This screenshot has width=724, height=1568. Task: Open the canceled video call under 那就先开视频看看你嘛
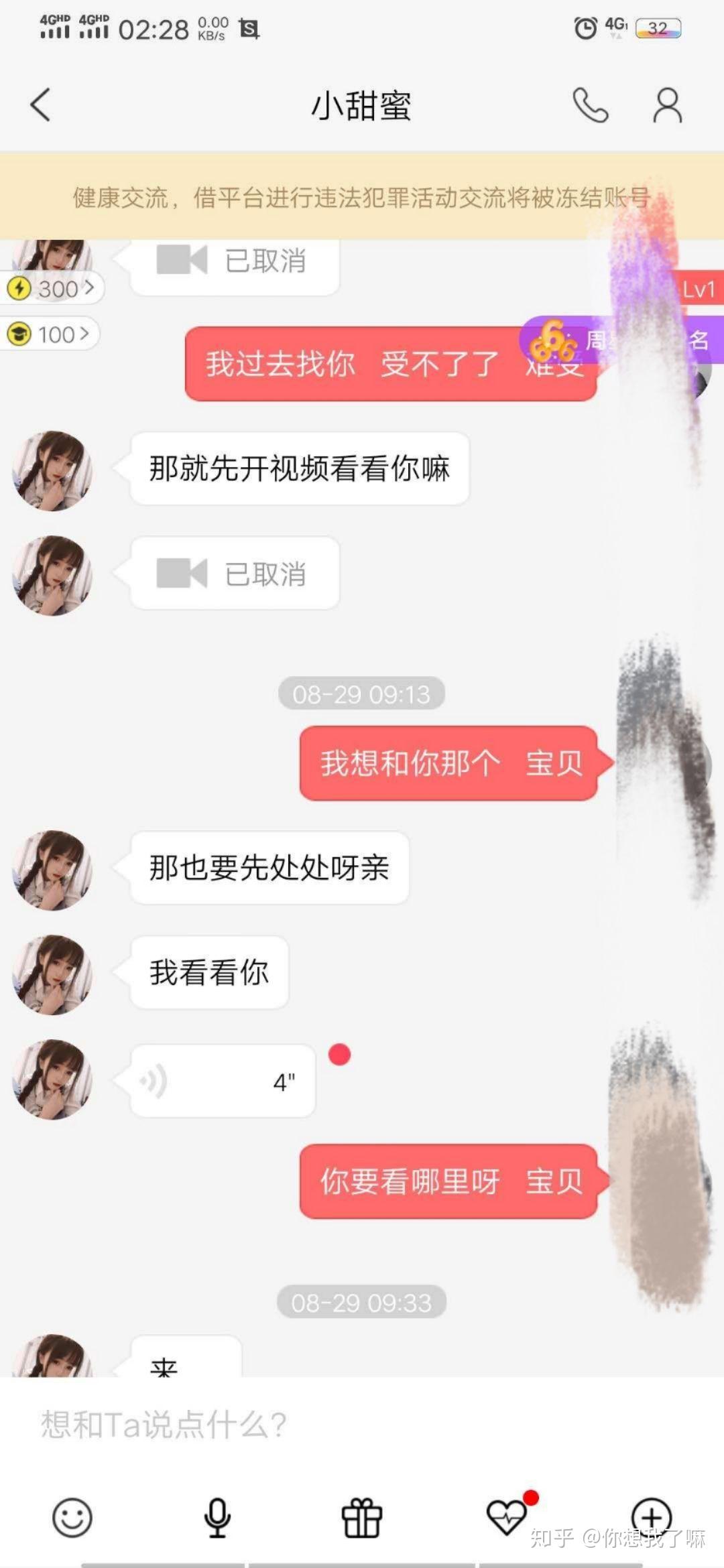(235, 574)
